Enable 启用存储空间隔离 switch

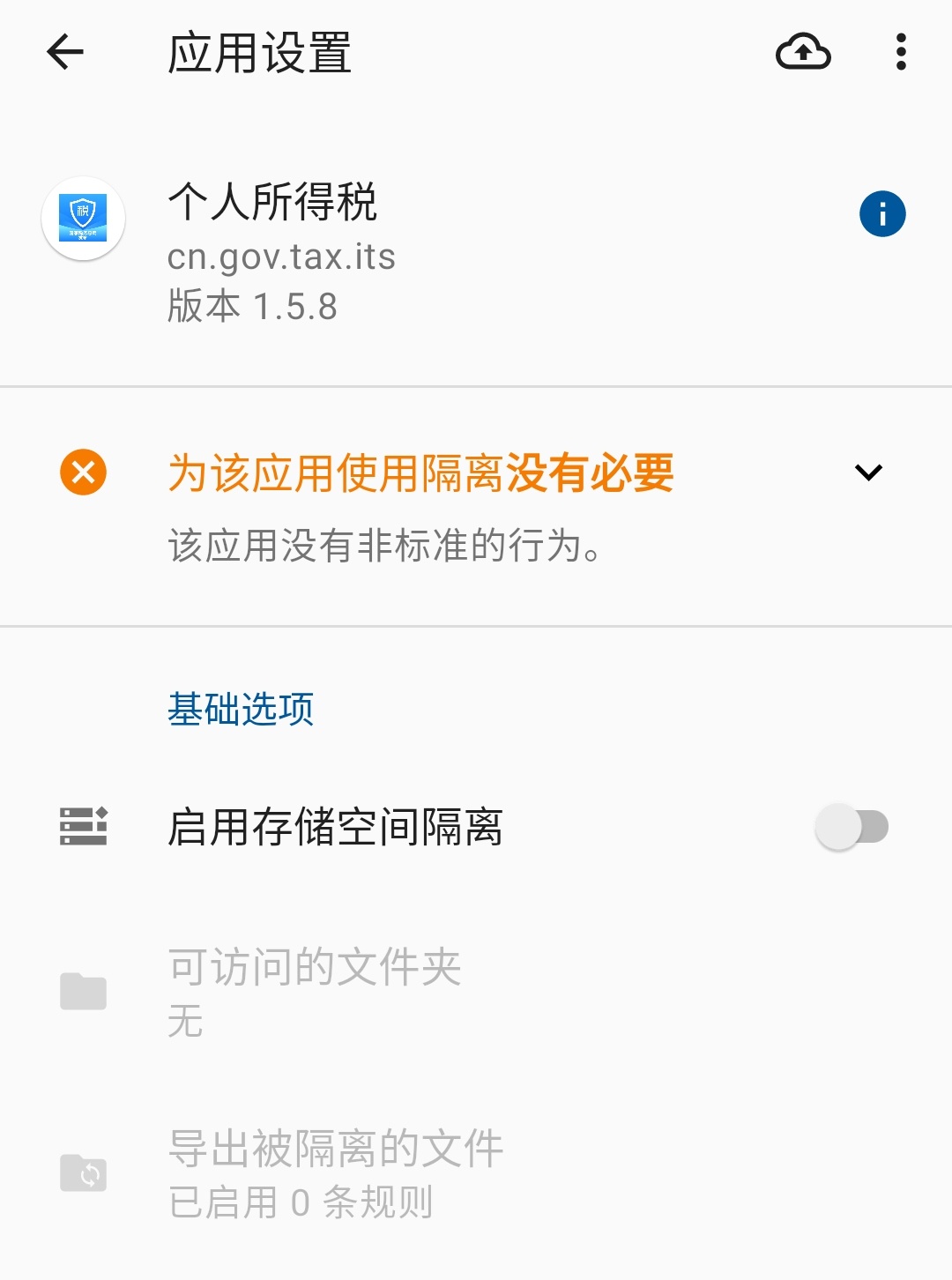(851, 827)
